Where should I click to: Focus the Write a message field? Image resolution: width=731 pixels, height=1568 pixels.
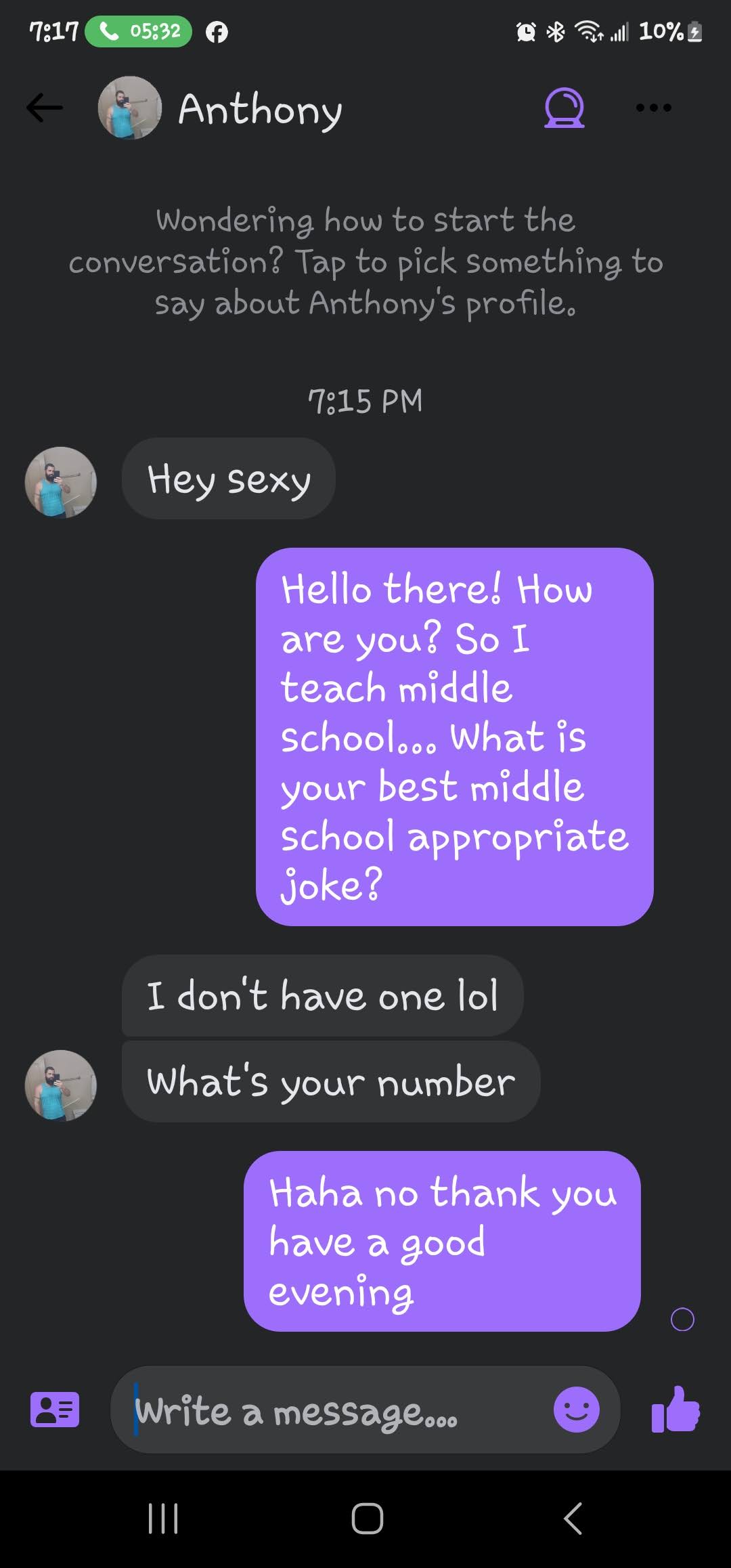pyautogui.click(x=332, y=1411)
